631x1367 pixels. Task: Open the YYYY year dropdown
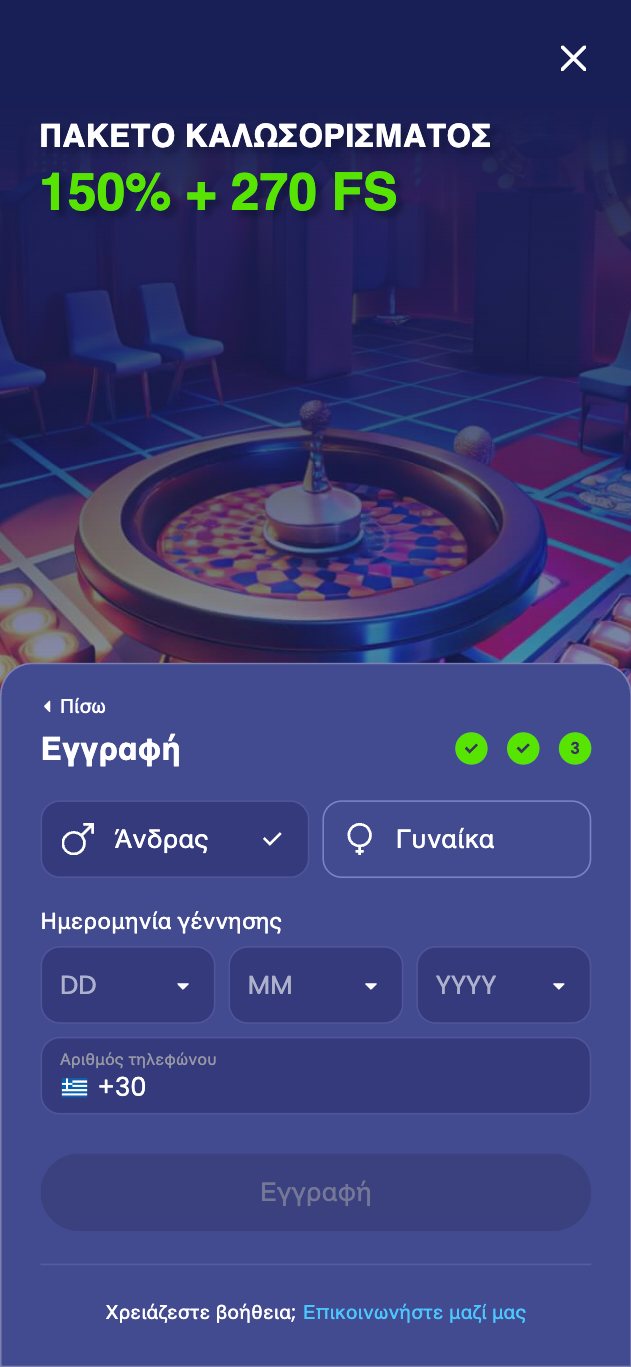click(x=503, y=985)
